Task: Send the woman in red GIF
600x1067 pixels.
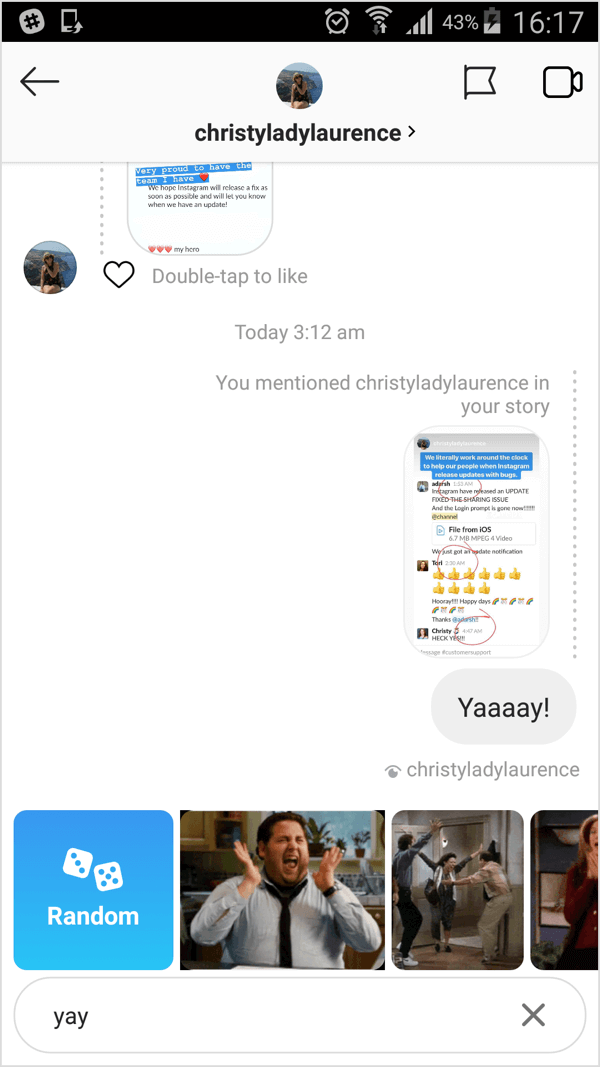Action: [x=565, y=889]
